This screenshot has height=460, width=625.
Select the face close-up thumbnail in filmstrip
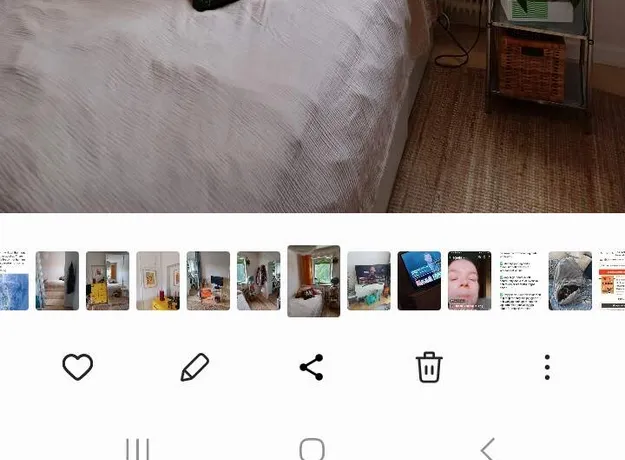point(469,281)
